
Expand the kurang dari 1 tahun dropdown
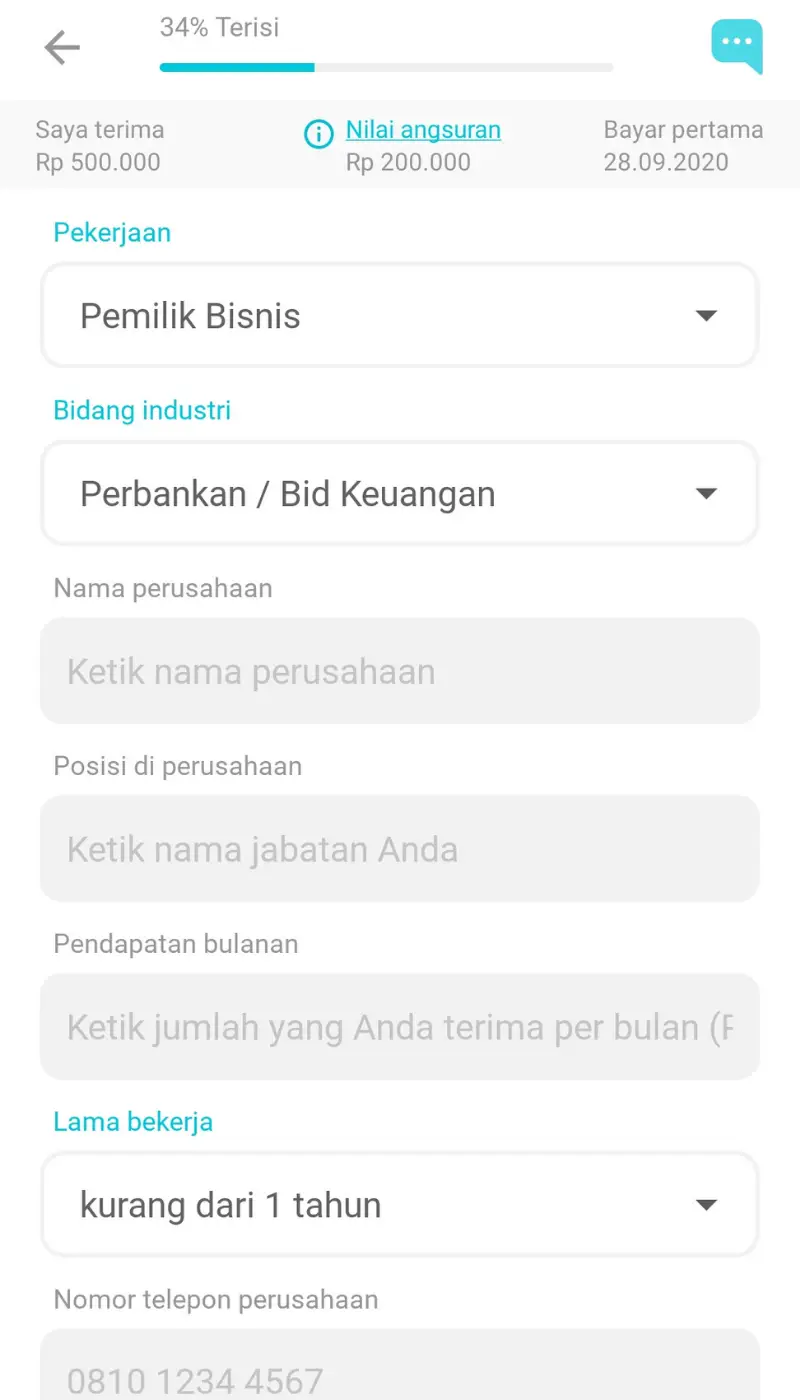400,1205
